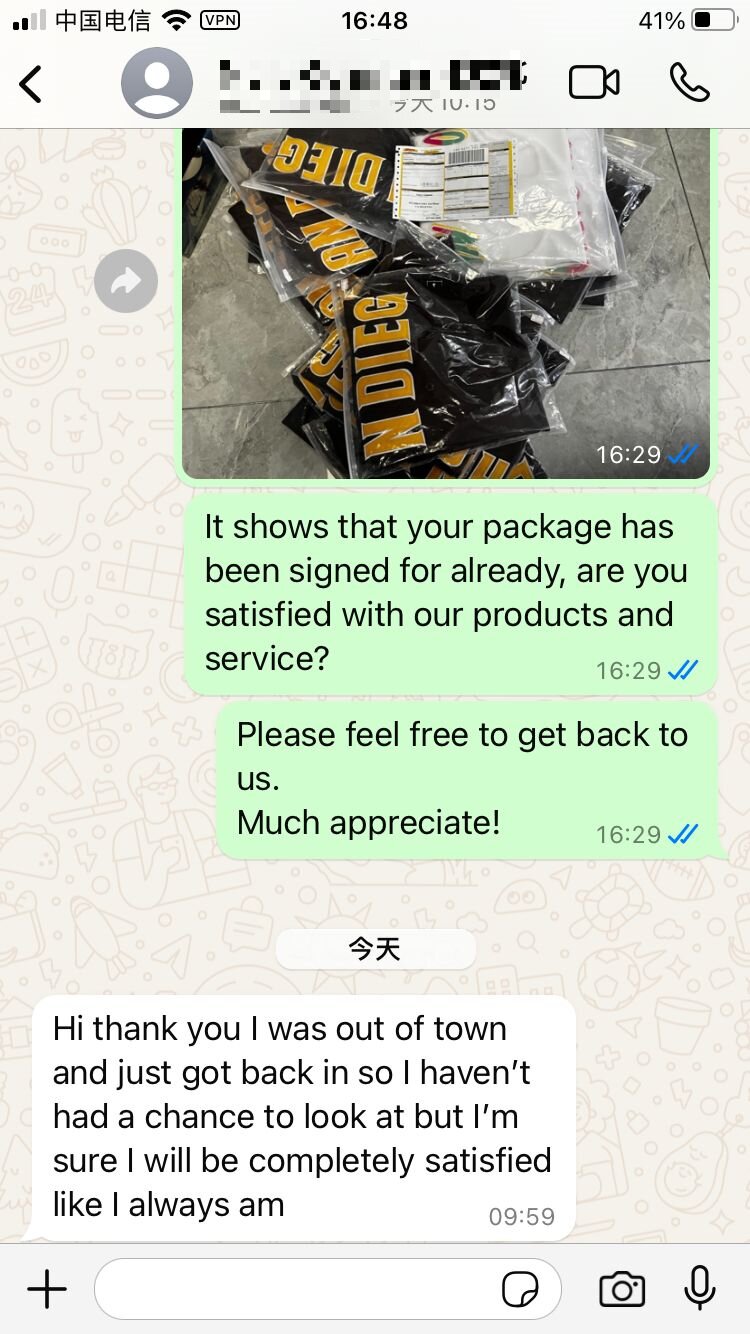This screenshot has height=1334, width=750.
Task: Start a video call
Action: 594,83
